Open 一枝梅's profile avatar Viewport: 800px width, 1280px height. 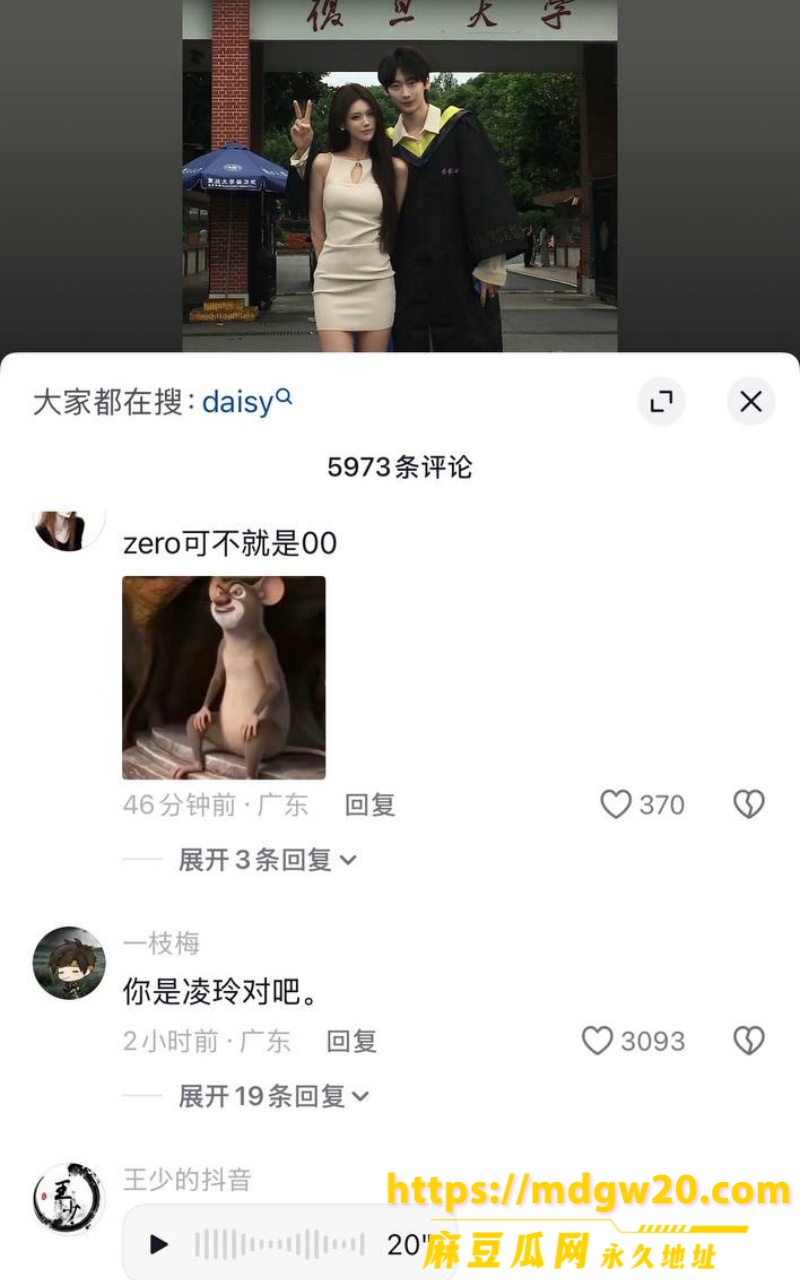click(69, 963)
